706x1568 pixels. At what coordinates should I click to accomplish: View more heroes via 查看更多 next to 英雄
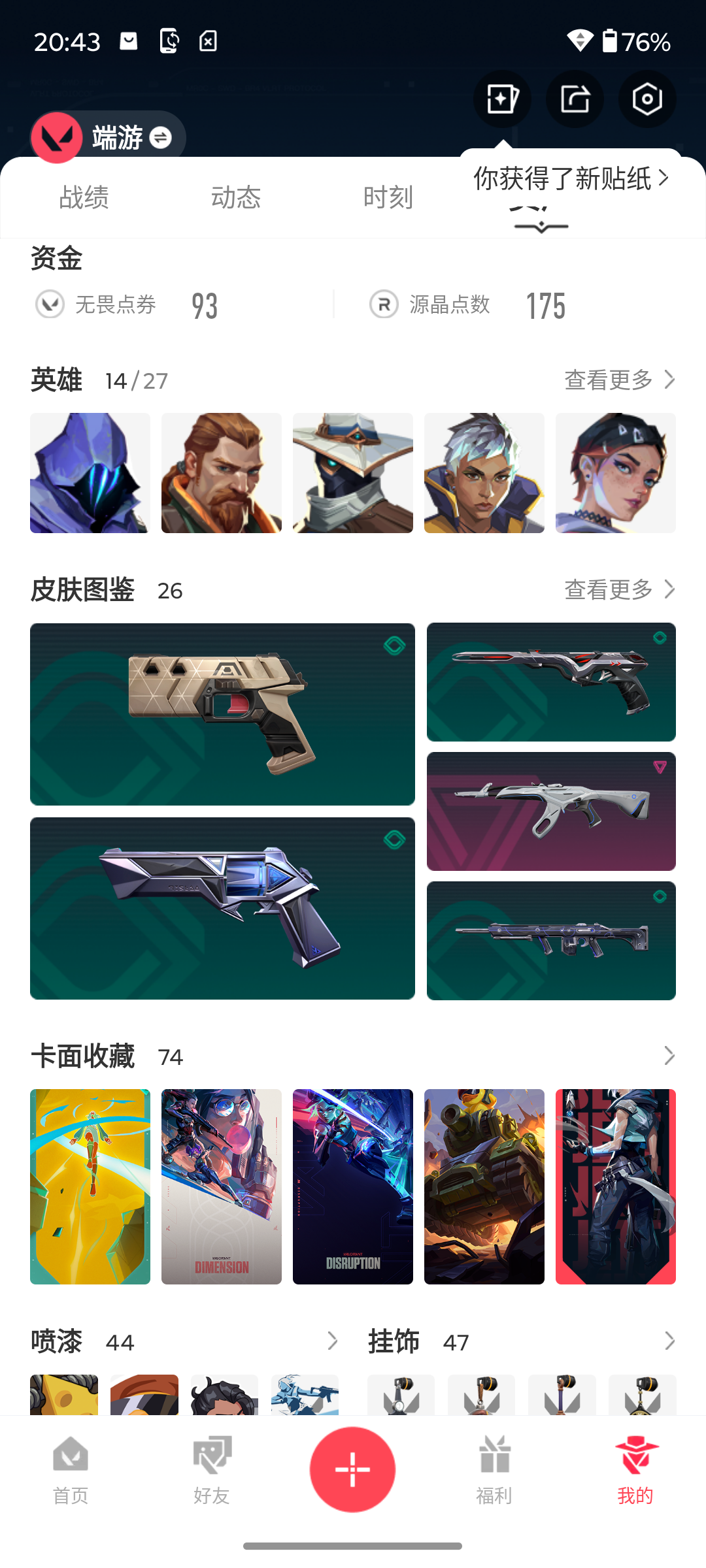point(620,380)
